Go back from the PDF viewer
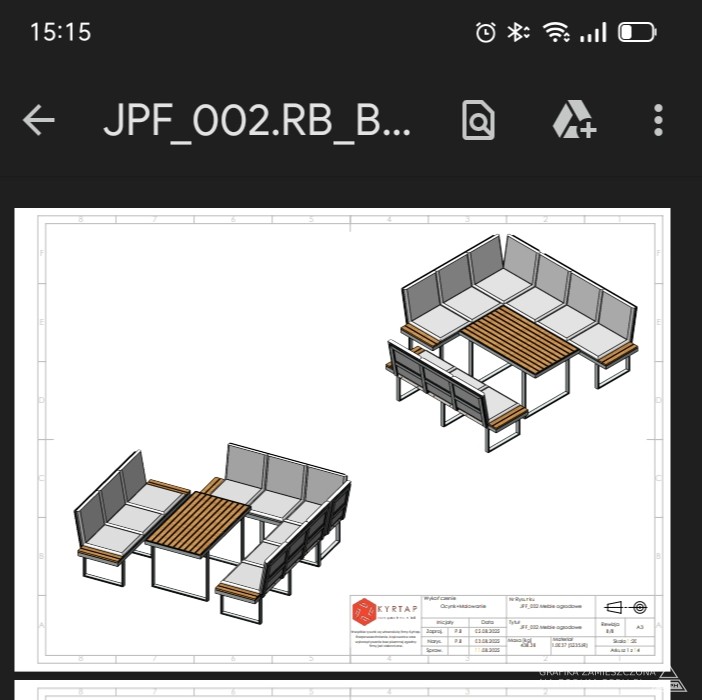 click(39, 120)
